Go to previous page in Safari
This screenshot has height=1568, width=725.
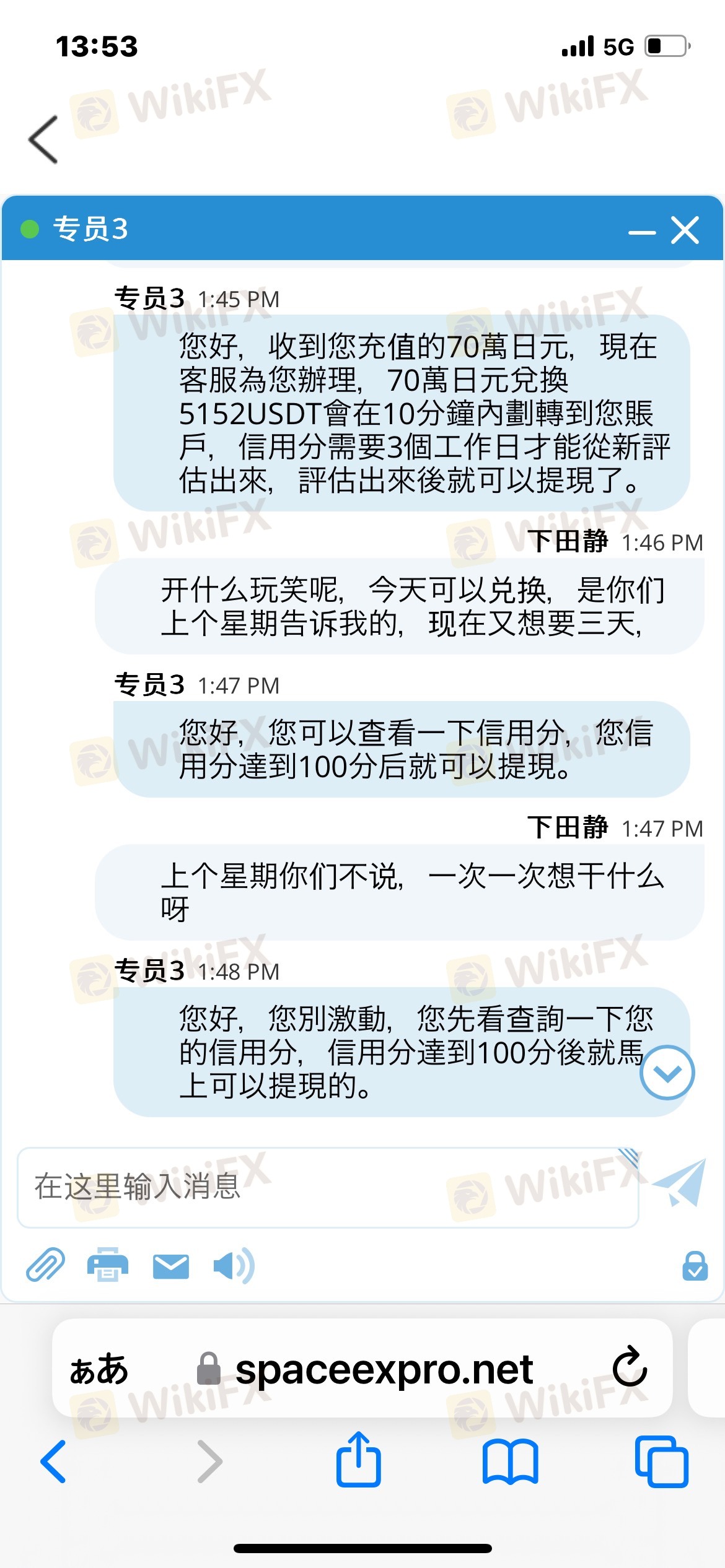53,1461
